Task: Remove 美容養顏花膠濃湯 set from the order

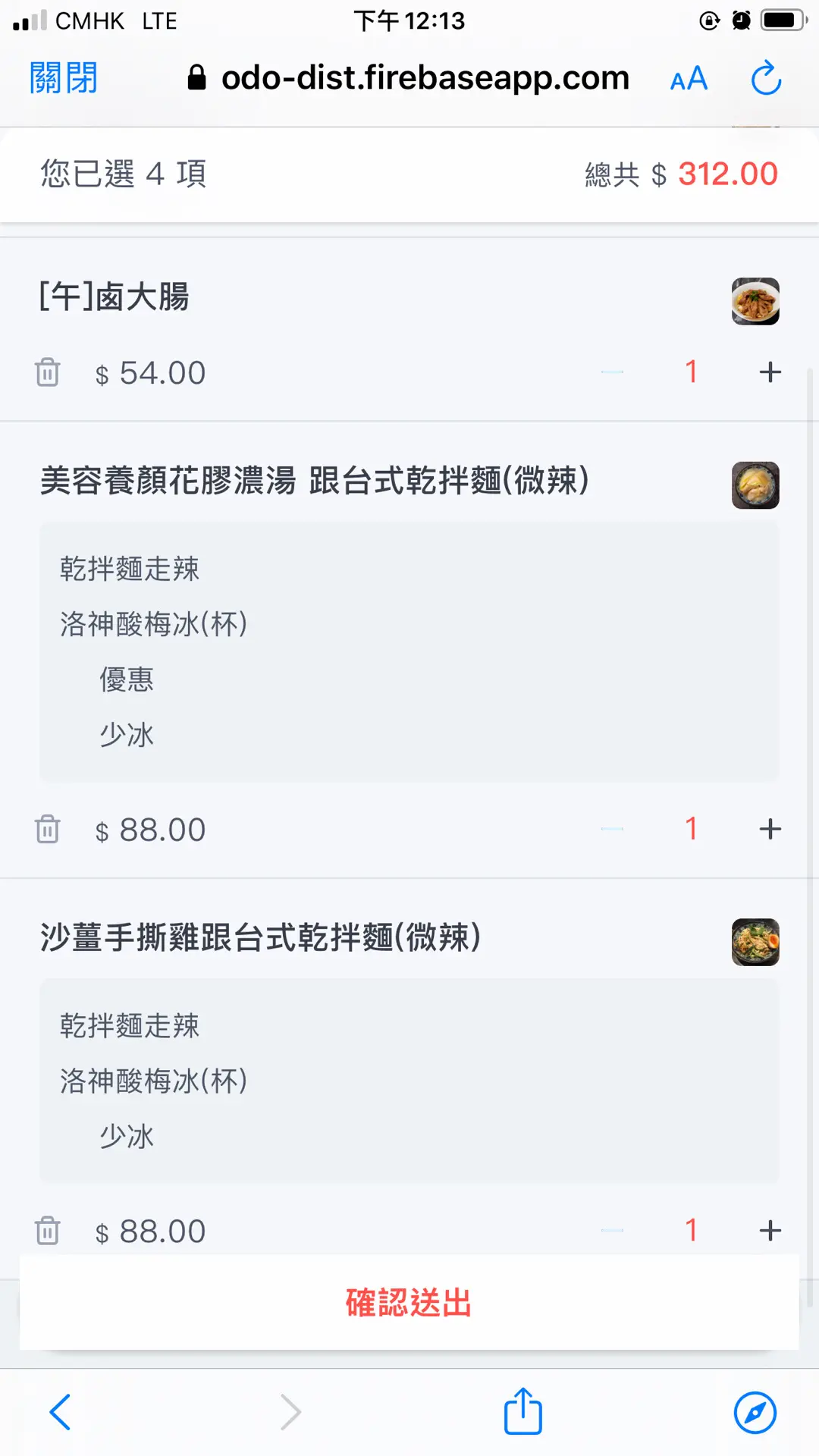Action: click(47, 829)
